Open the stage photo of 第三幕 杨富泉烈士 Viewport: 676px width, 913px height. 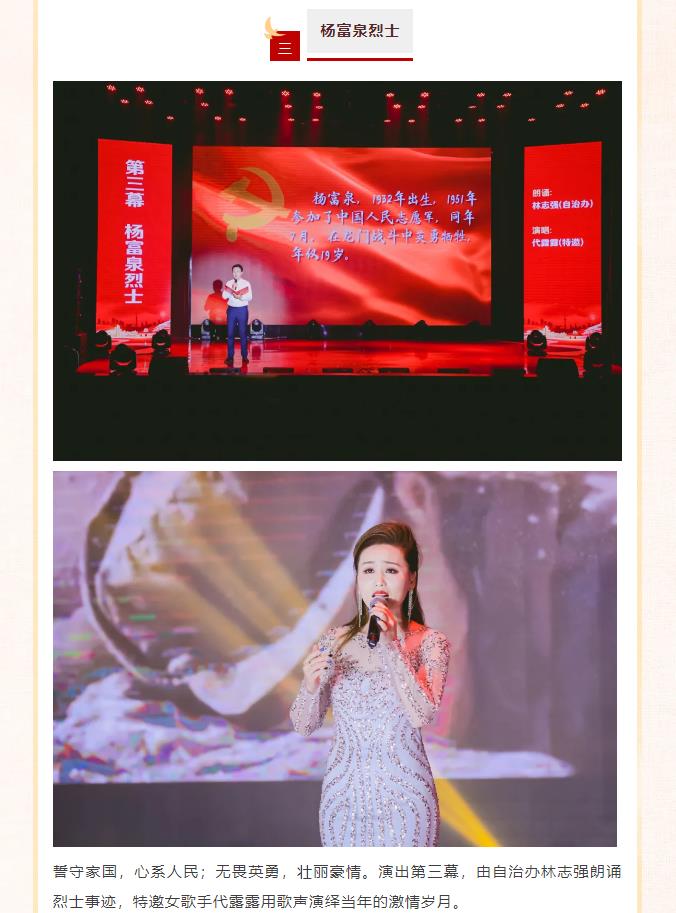pos(337,270)
